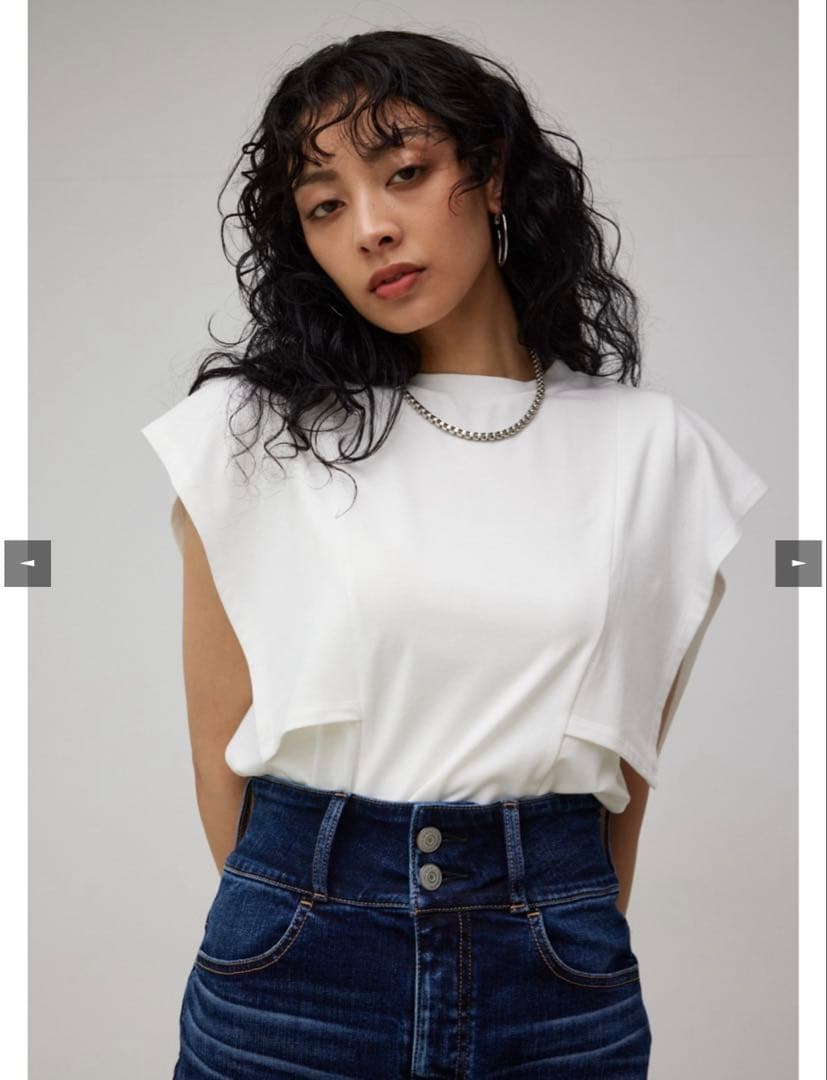
Task: Go to the previous product photo
Action: pos(27,563)
